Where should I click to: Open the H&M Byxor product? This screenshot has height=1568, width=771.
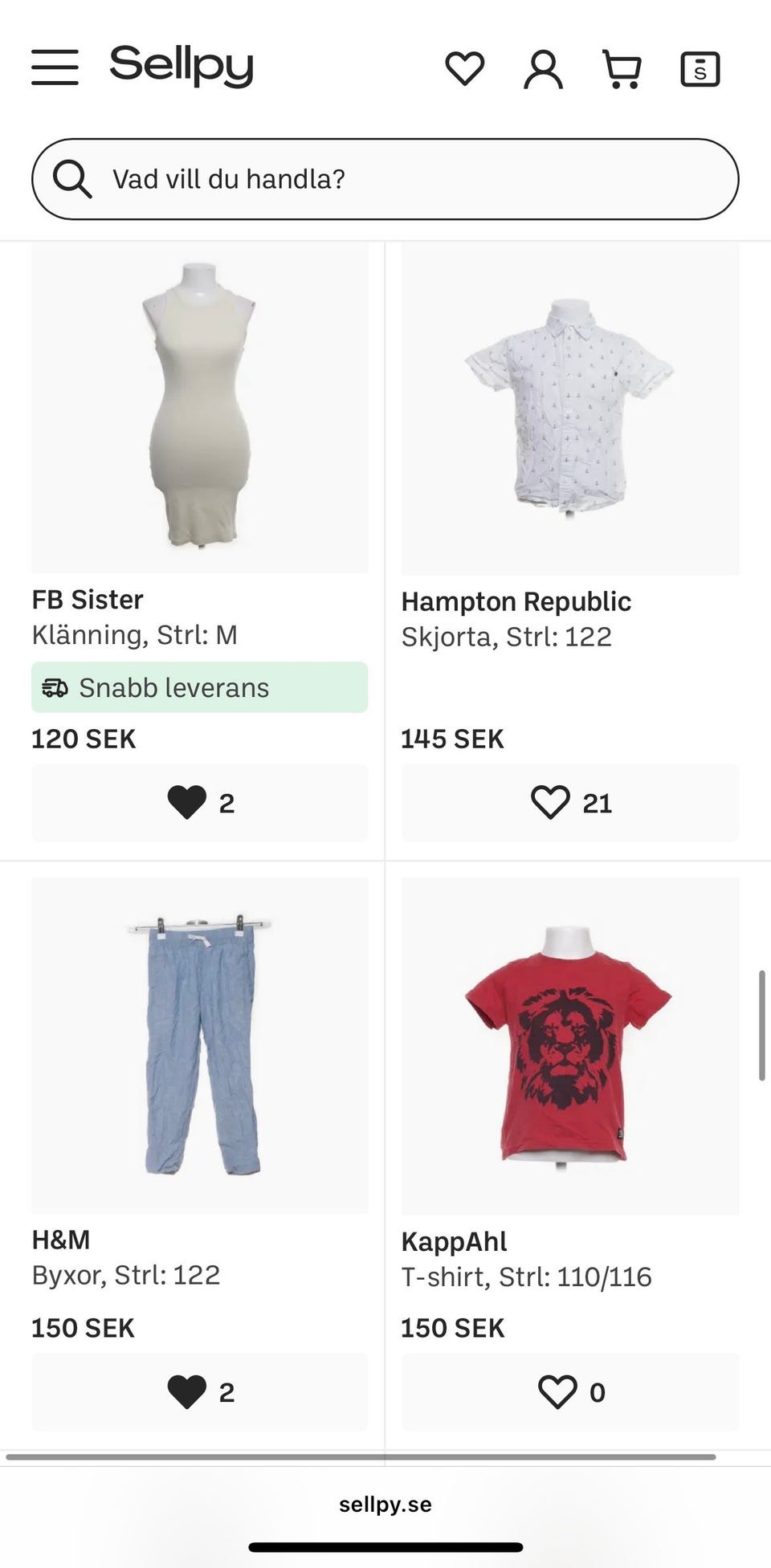coord(199,1045)
